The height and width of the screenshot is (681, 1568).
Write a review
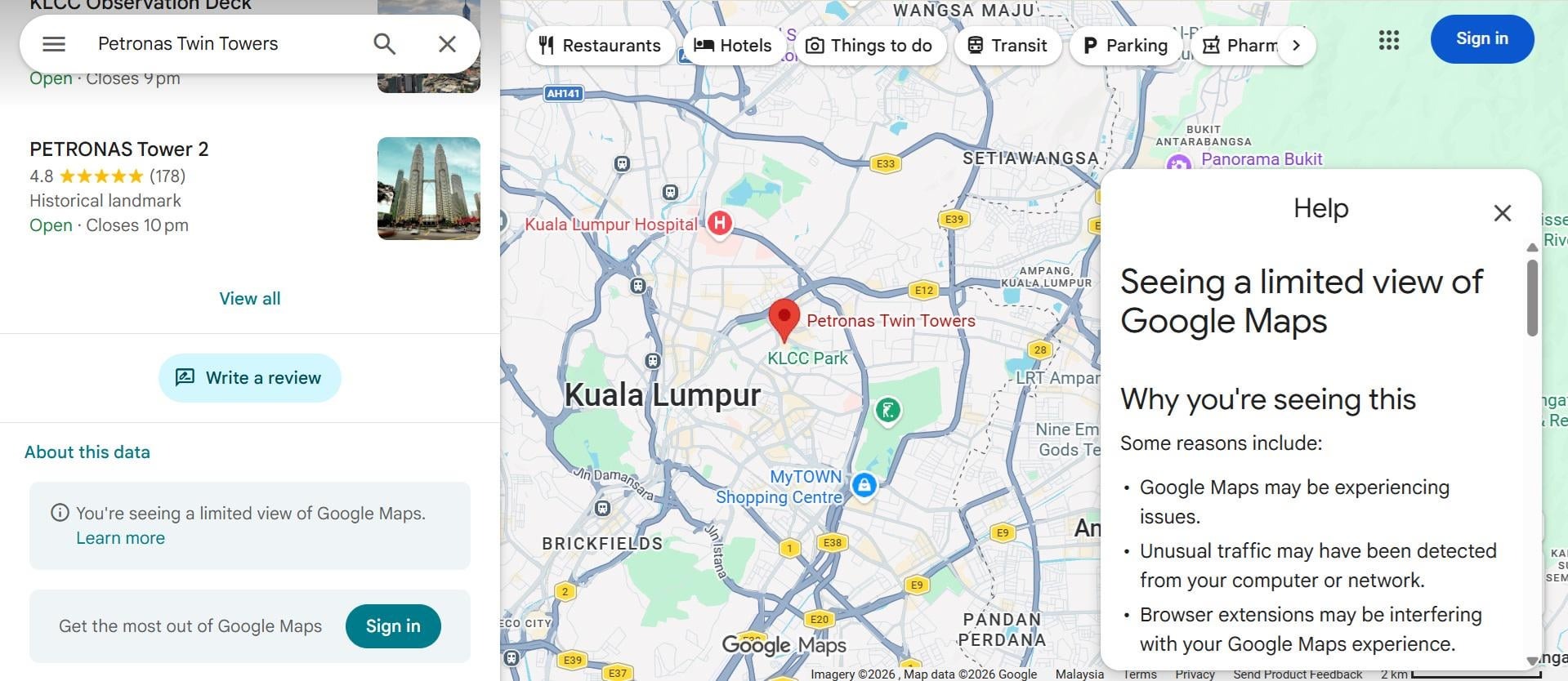[250, 378]
